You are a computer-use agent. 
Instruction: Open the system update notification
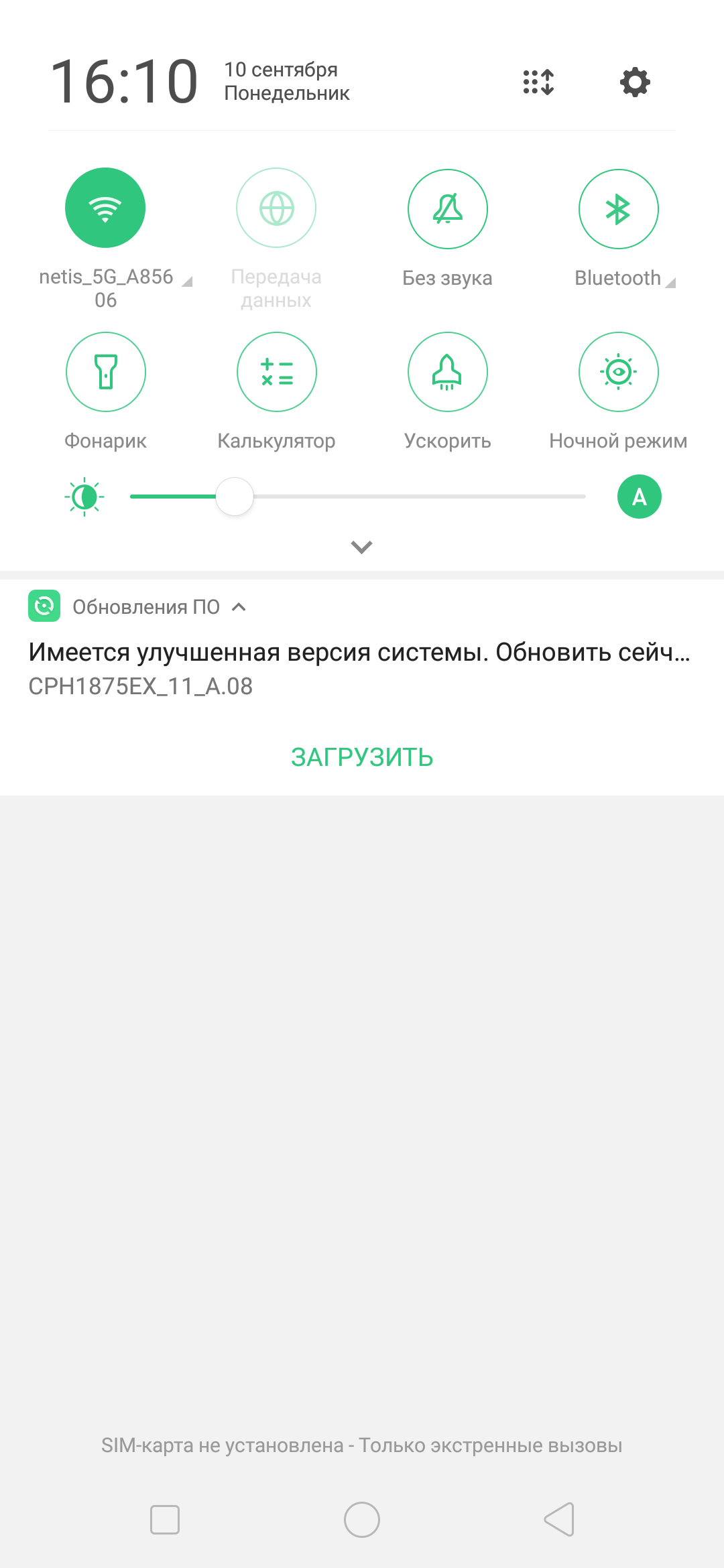[359, 653]
